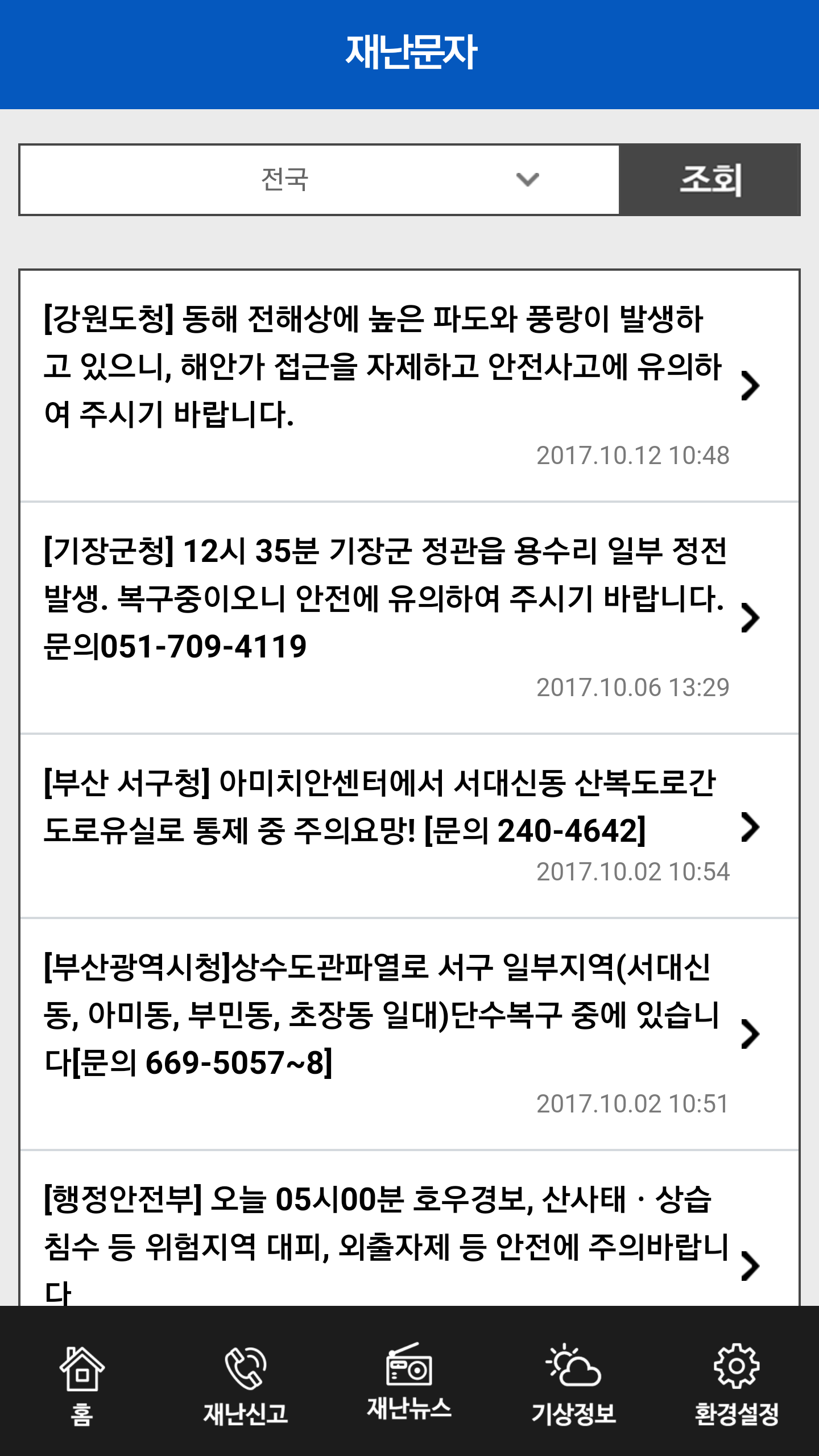This screenshot has width=819, height=1456.
Task: Open the 재난뉴스 tab
Action: click(x=409, y=1385)
